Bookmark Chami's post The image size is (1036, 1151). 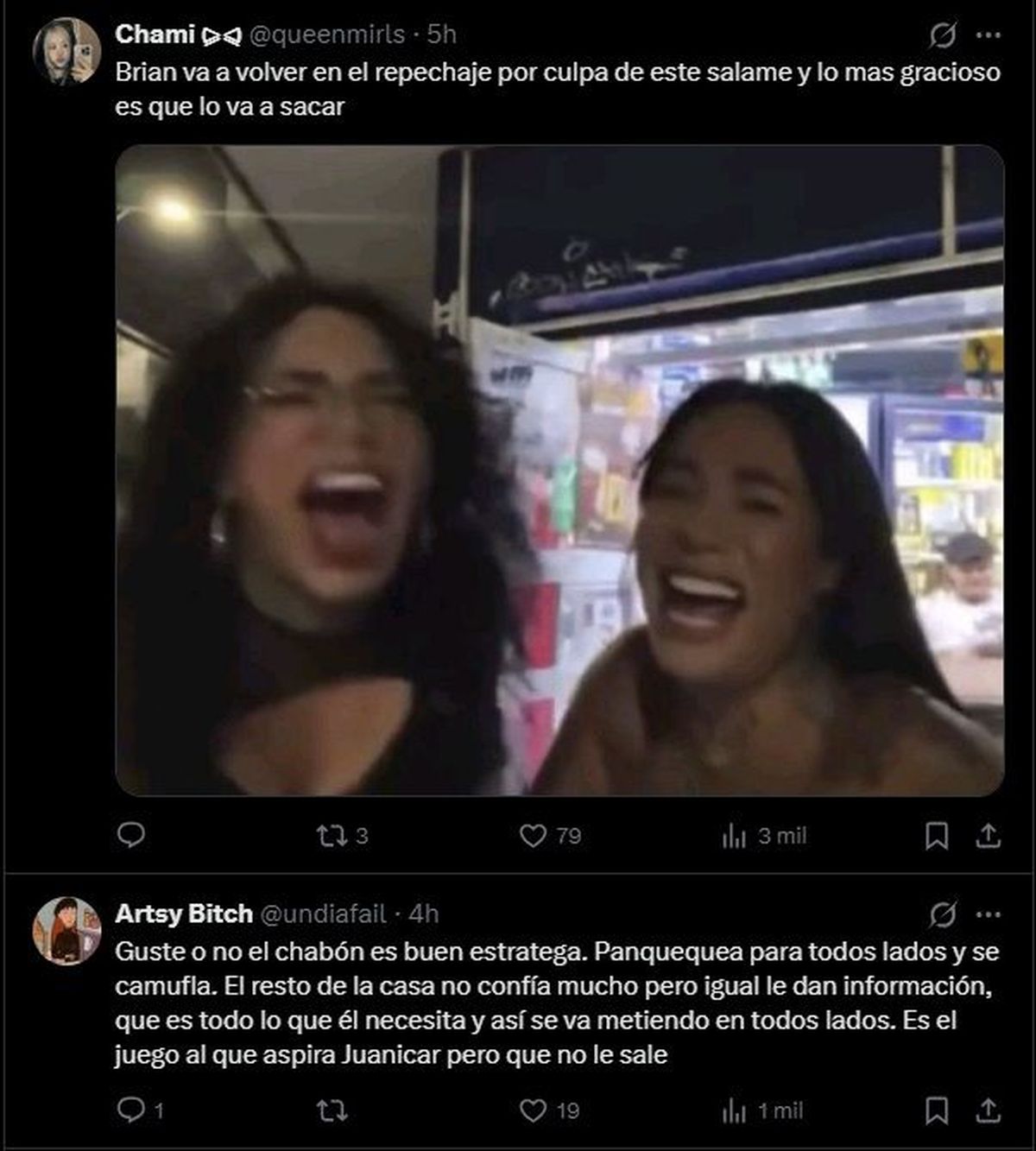point(937,835)
